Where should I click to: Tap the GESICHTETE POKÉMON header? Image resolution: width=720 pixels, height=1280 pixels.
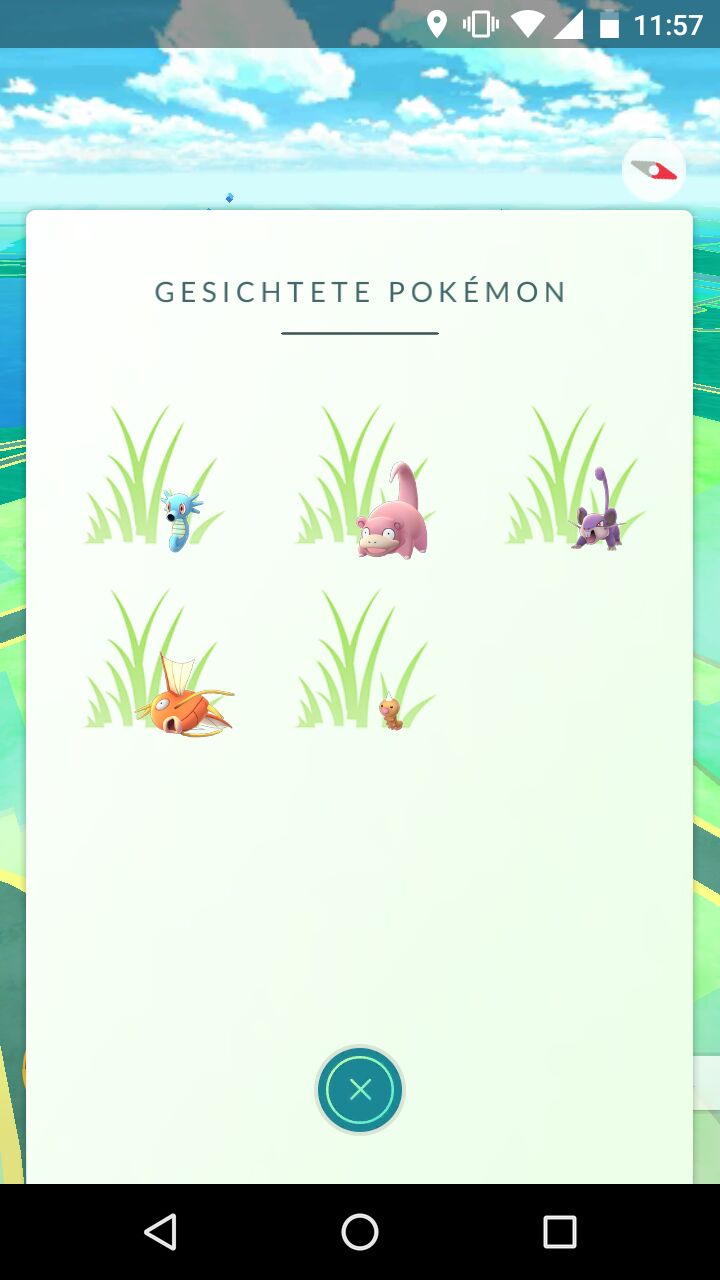[359, 292]
